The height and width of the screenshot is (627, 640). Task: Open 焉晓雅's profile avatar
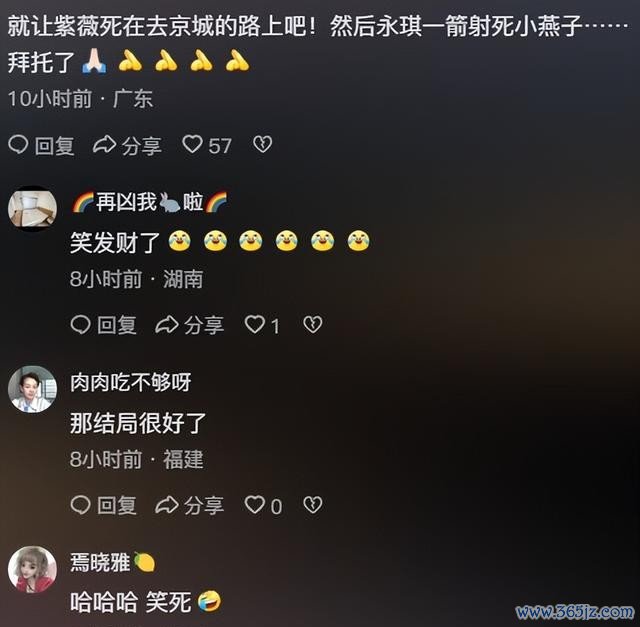(32, 569)
